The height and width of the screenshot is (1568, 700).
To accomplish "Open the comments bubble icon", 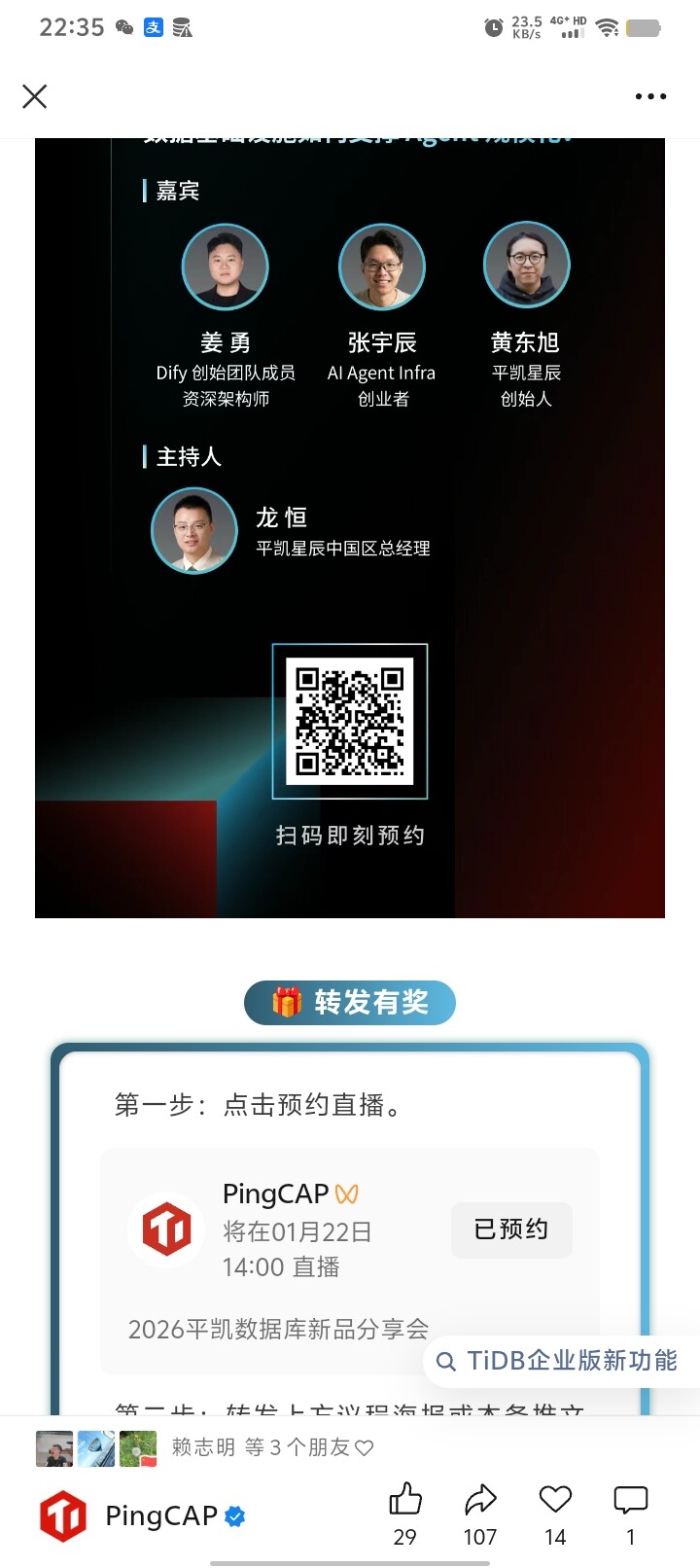I will click(x=630, y=1500).
